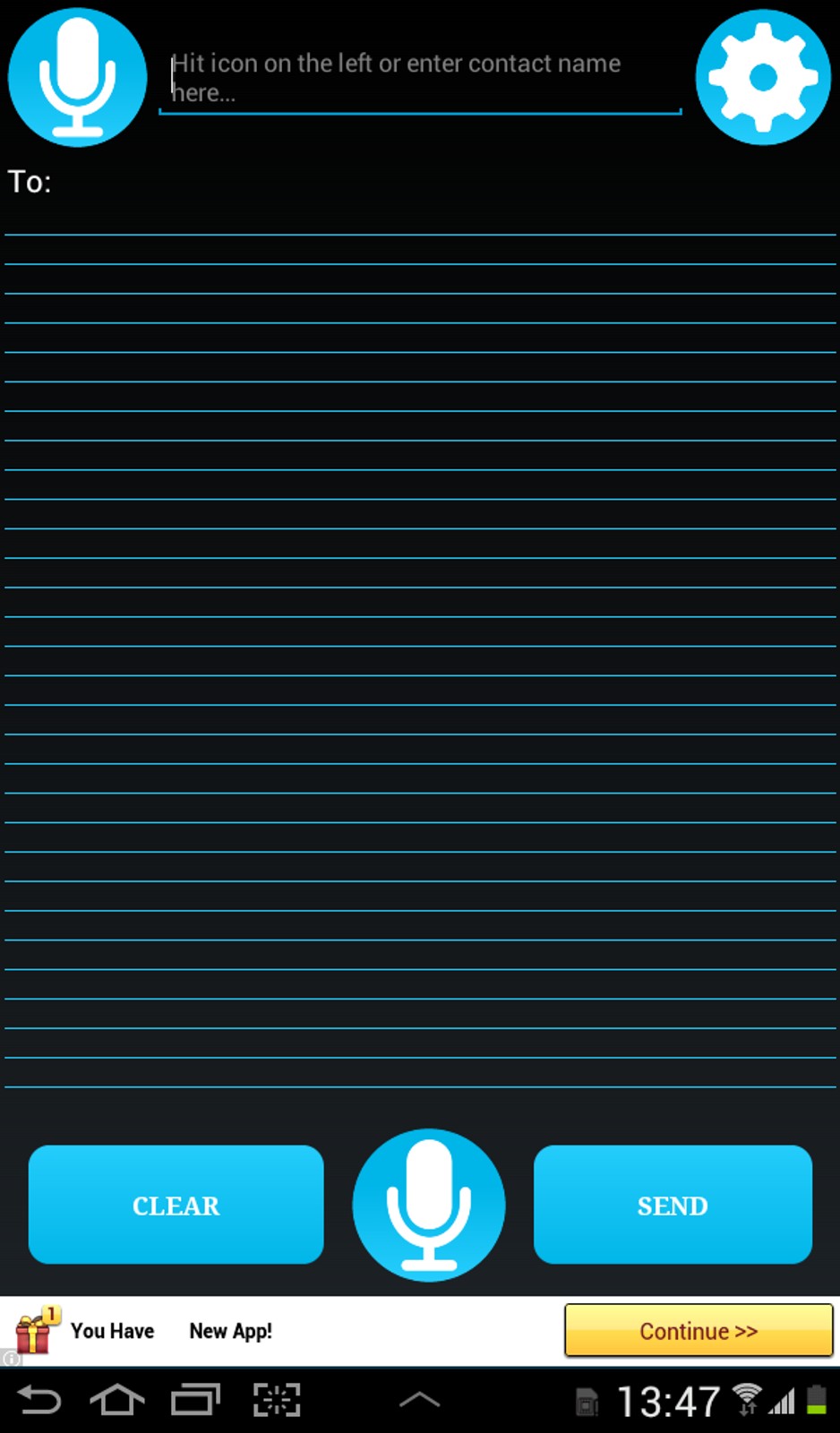The width and height of the screenshot is (840, 1433).
Task: Tap the screen capture icon in navigation bar
Action: (278, 1399)
